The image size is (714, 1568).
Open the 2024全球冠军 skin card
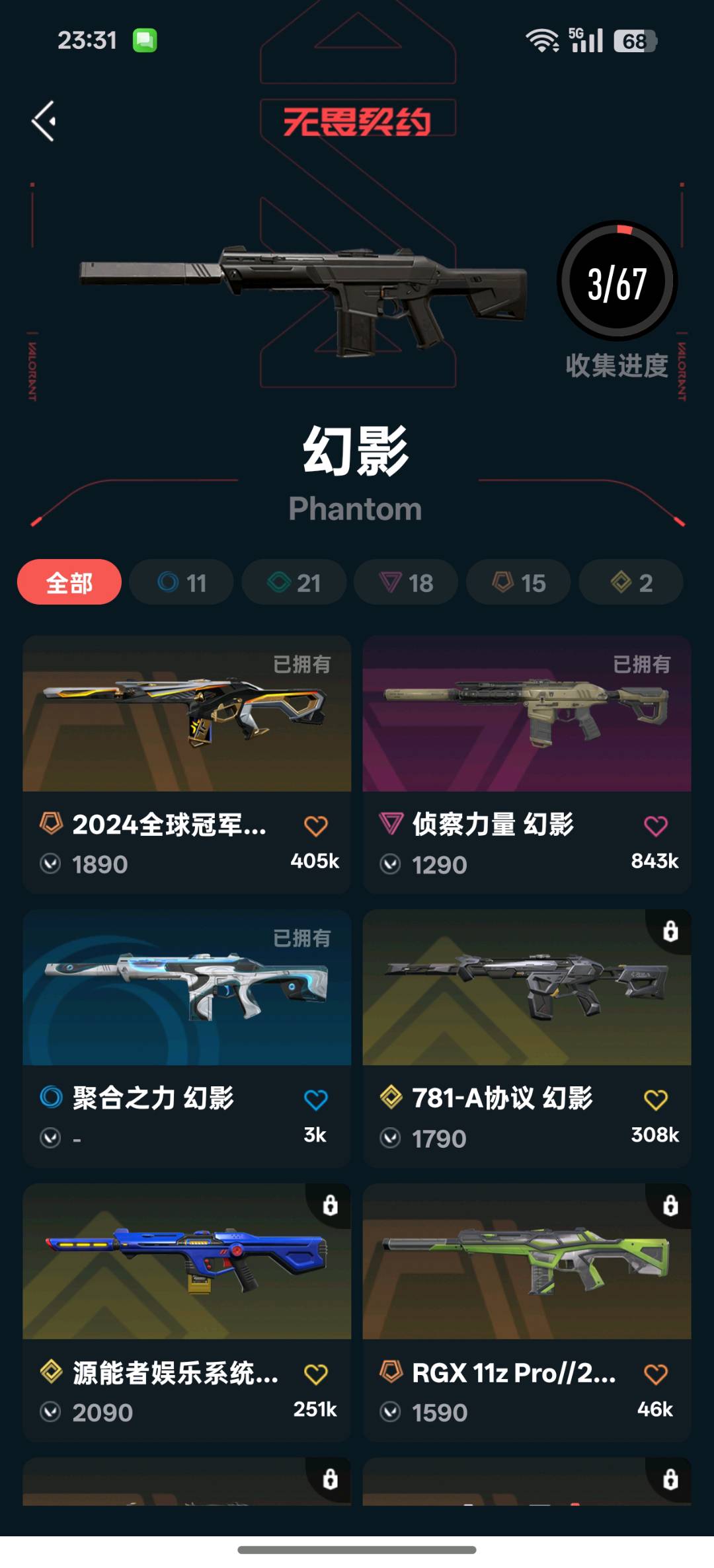click(186, 715)
